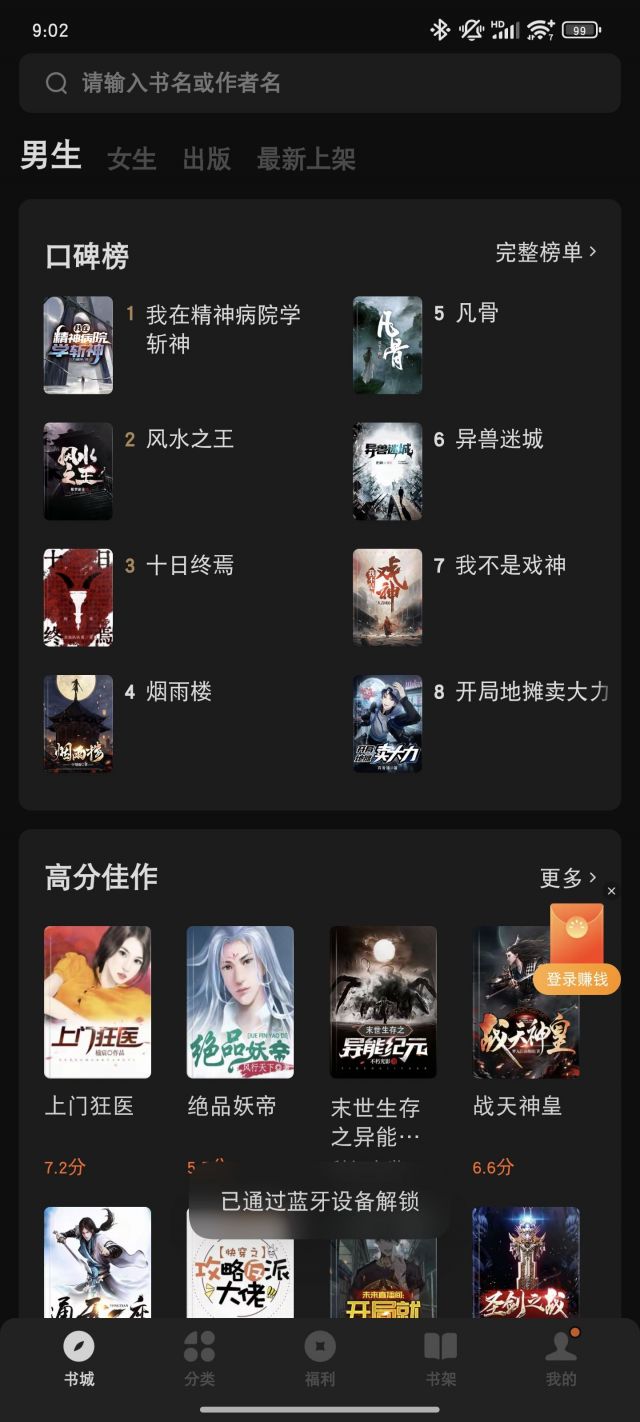Open the book 烟雨楼
Screen dimensions: 640x1422
[178, 691]
